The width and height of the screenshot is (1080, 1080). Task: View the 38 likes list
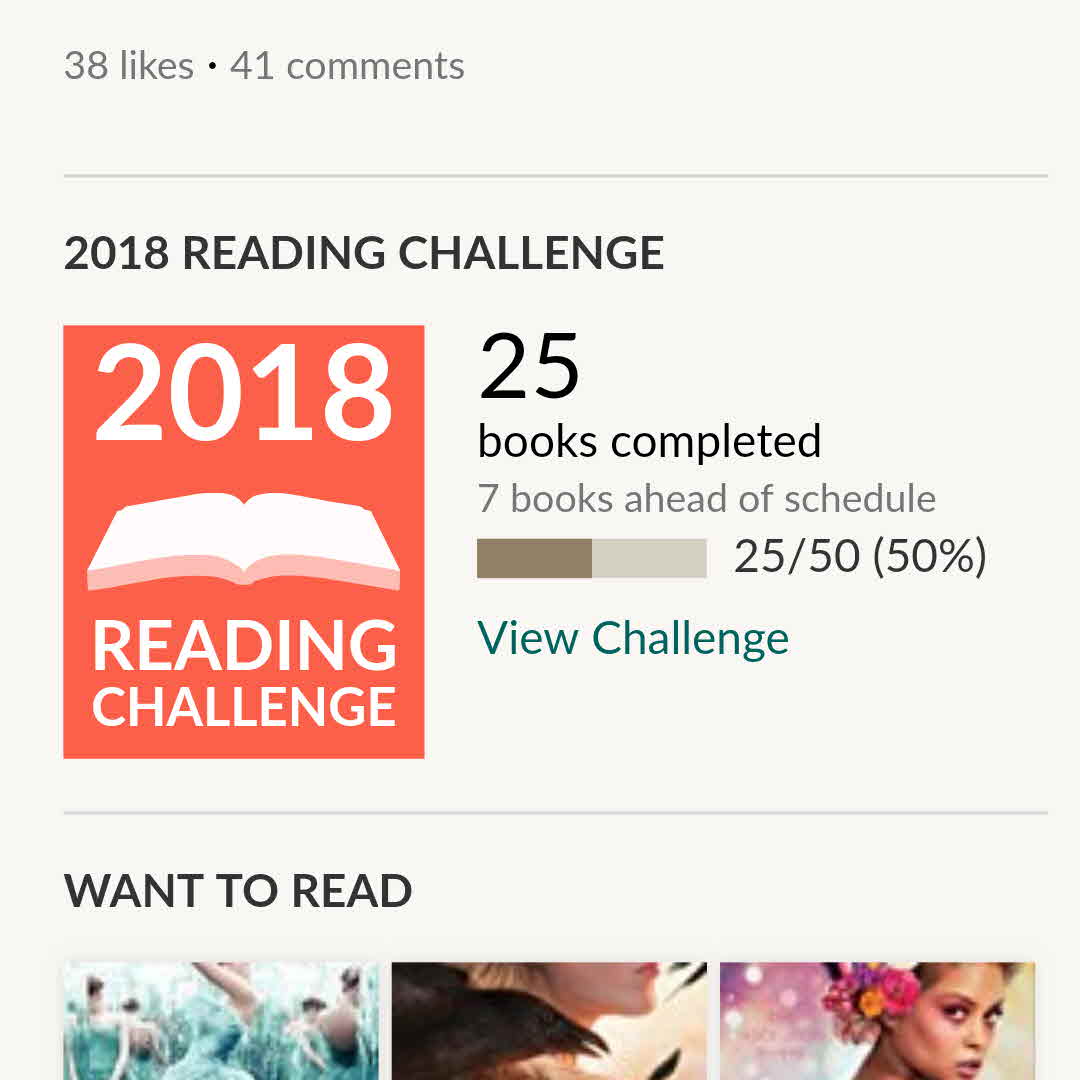pos(129,66)
